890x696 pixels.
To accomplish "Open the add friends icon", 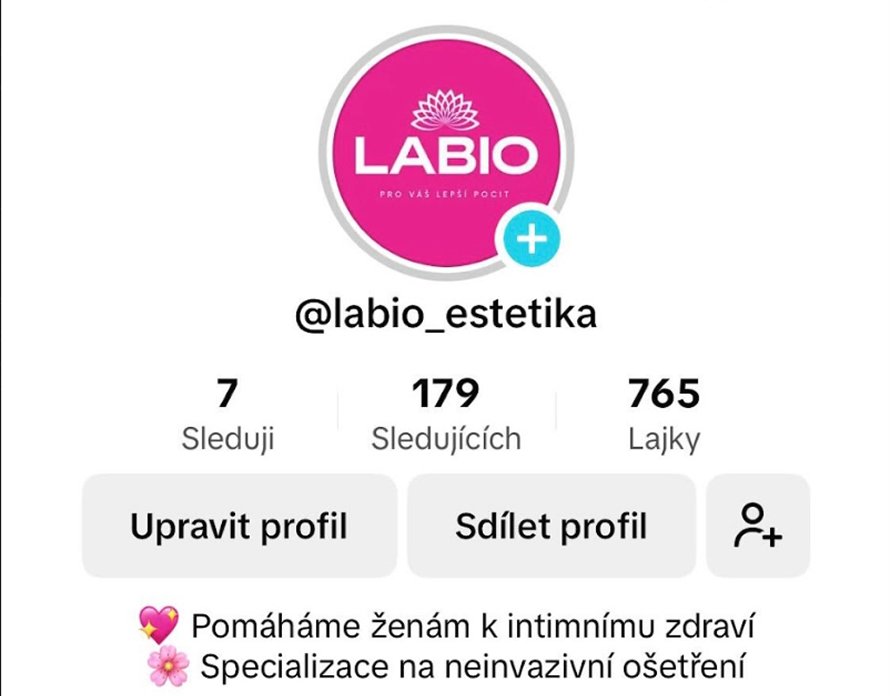I will click(758, 526).
